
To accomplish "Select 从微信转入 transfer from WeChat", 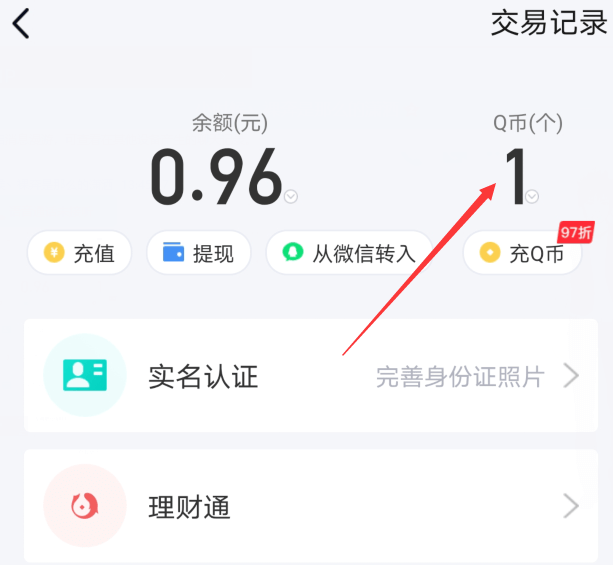I will pos(348,253).
